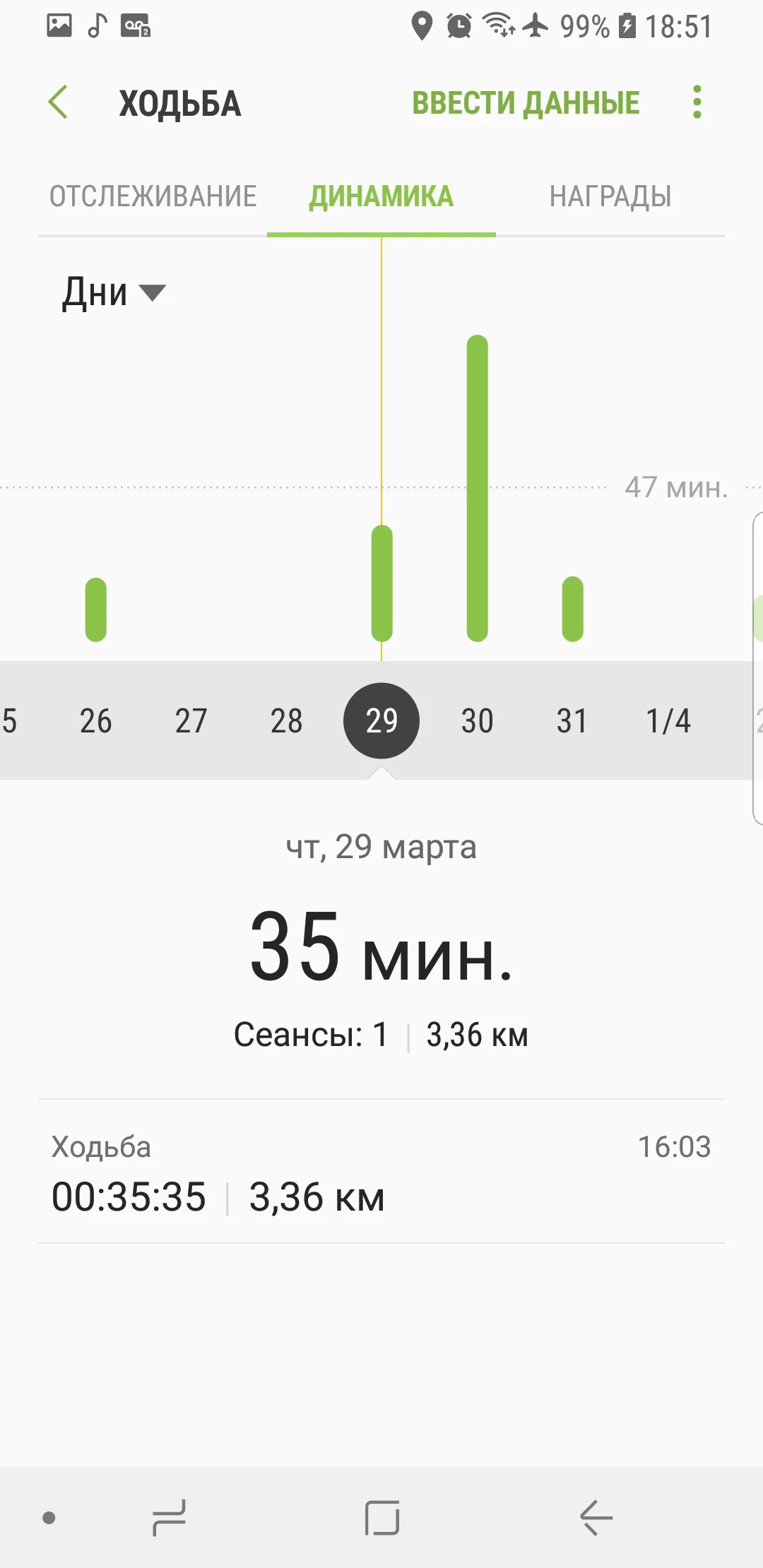Select day 27 on the chart
The image size is (763, 1568).
click(191, 721)
